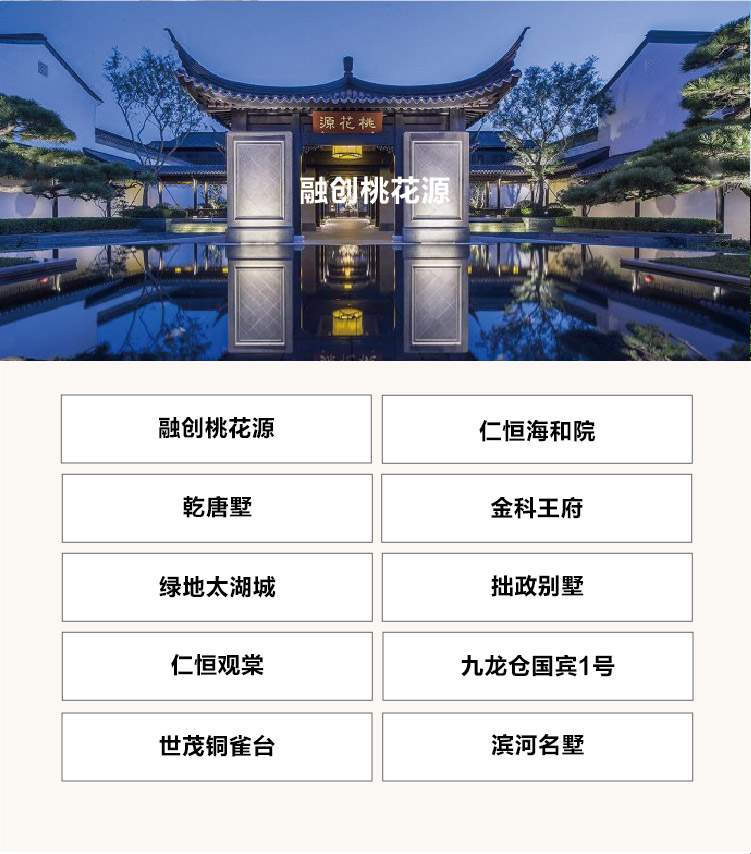This screenshot has width=751, height=854.
Task: Choose the 乾唐墅 option
Action: coord(216,508)
